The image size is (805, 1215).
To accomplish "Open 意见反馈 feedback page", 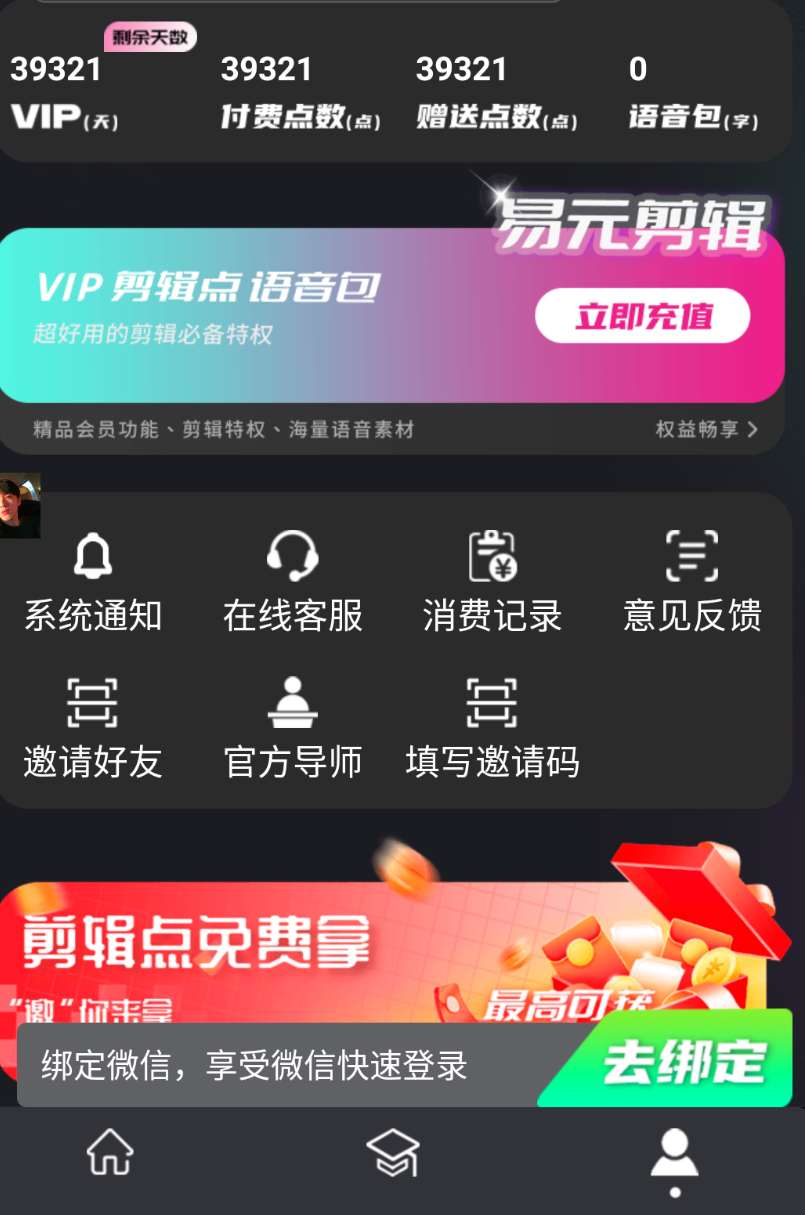I will pos(692,582).
